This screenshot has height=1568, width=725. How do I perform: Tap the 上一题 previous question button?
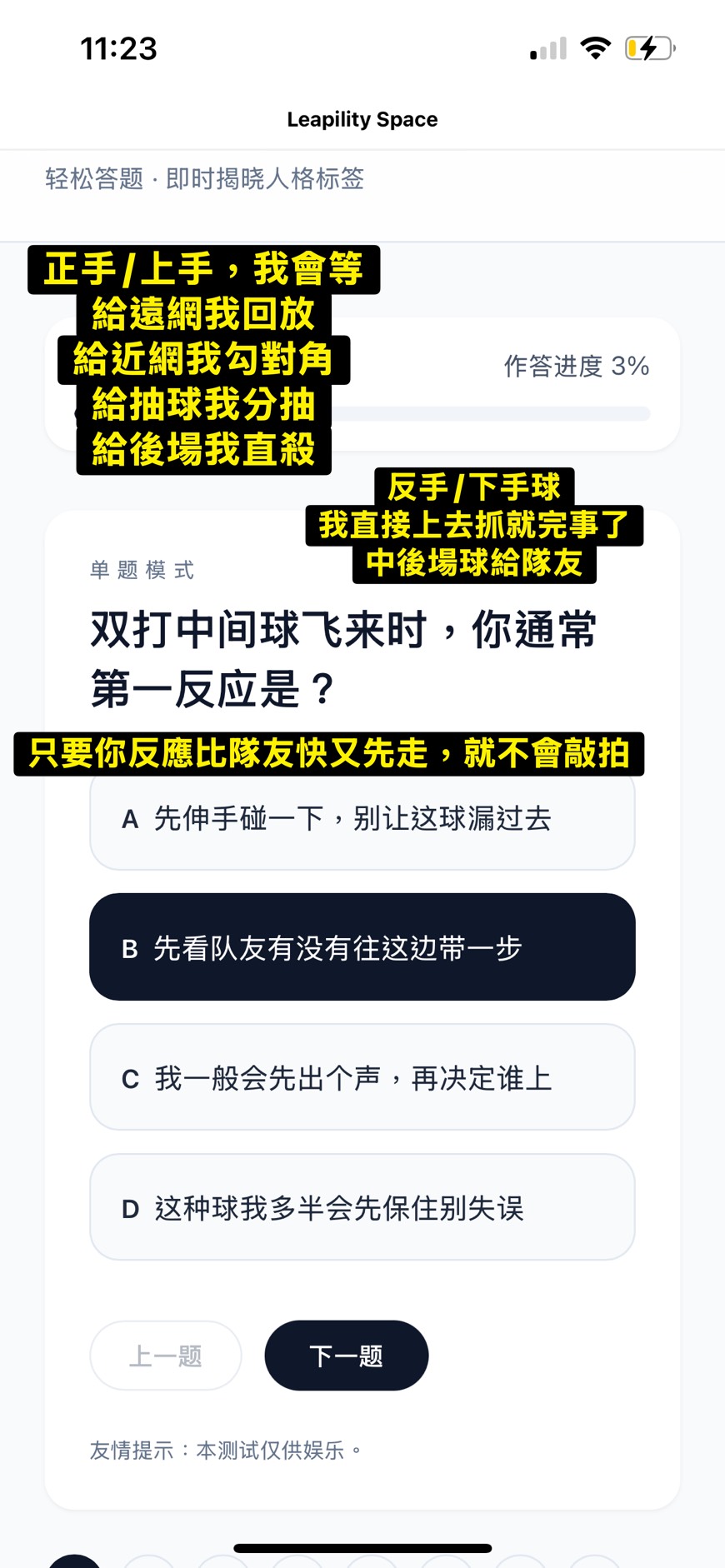click(x=165, y=1356)
